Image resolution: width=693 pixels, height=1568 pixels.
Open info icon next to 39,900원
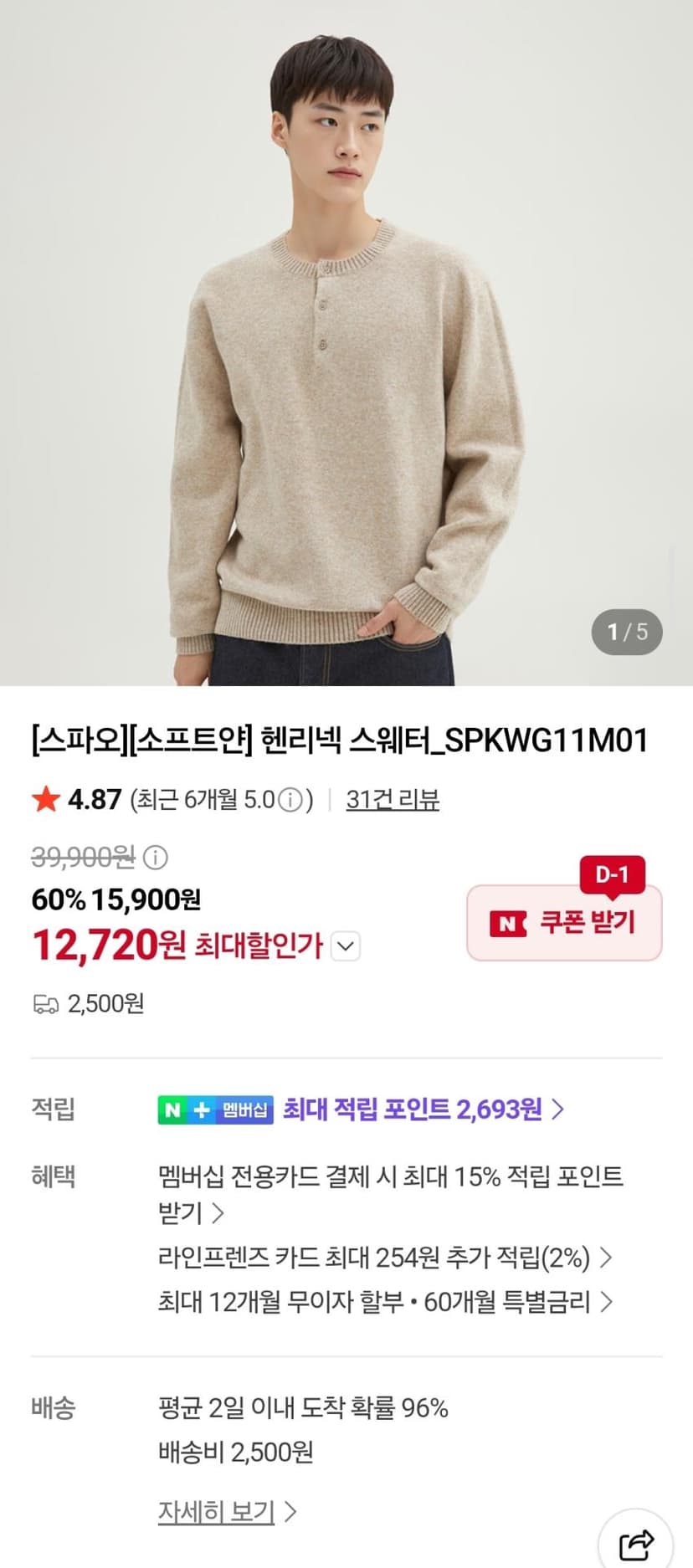point(157,857)
